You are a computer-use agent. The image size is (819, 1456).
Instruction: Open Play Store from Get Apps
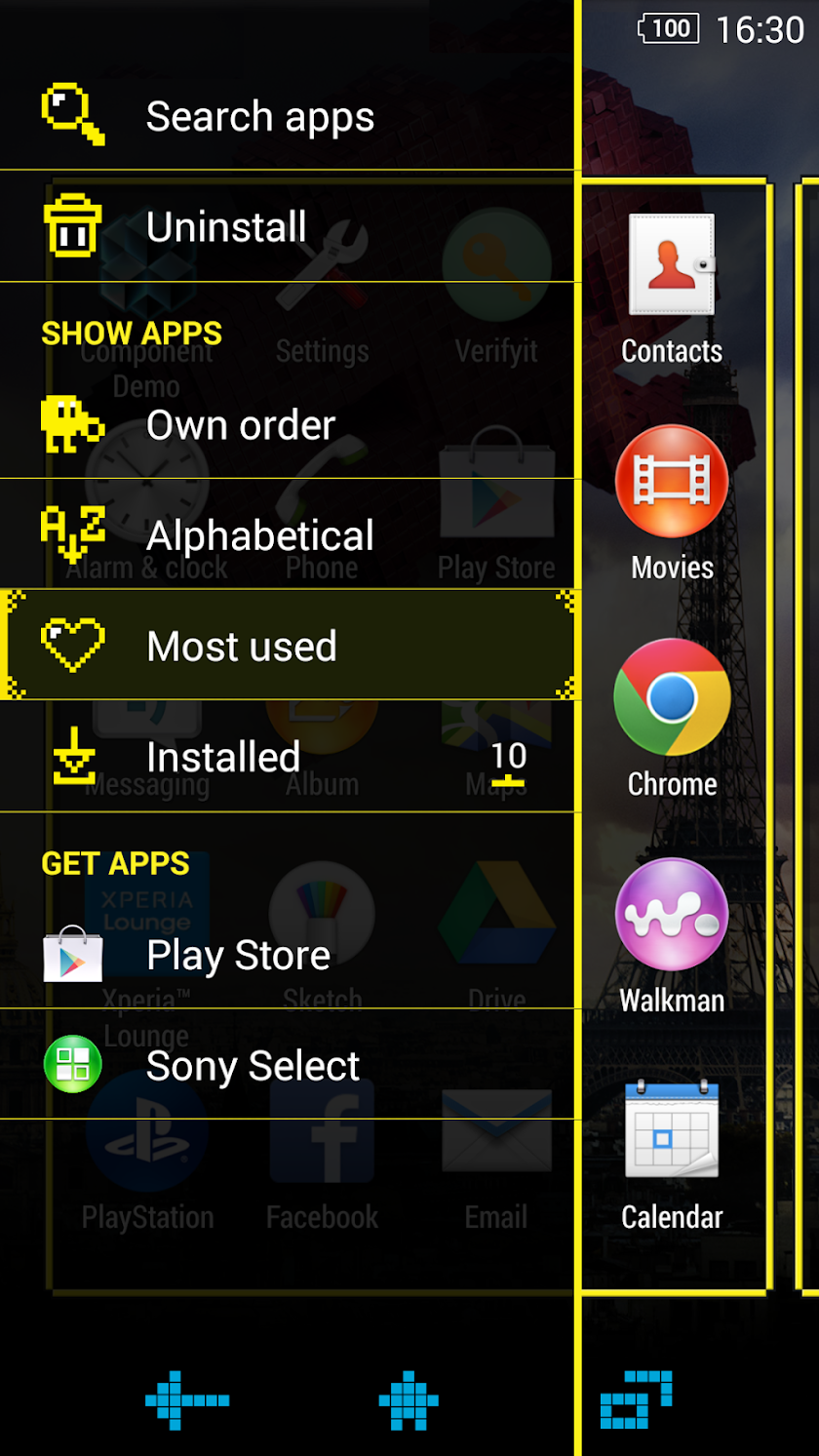pos(289,955)
